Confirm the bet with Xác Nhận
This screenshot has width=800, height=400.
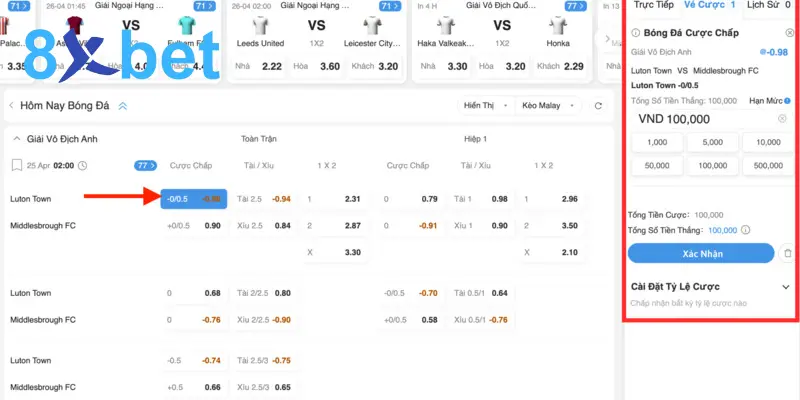point(701,254)
